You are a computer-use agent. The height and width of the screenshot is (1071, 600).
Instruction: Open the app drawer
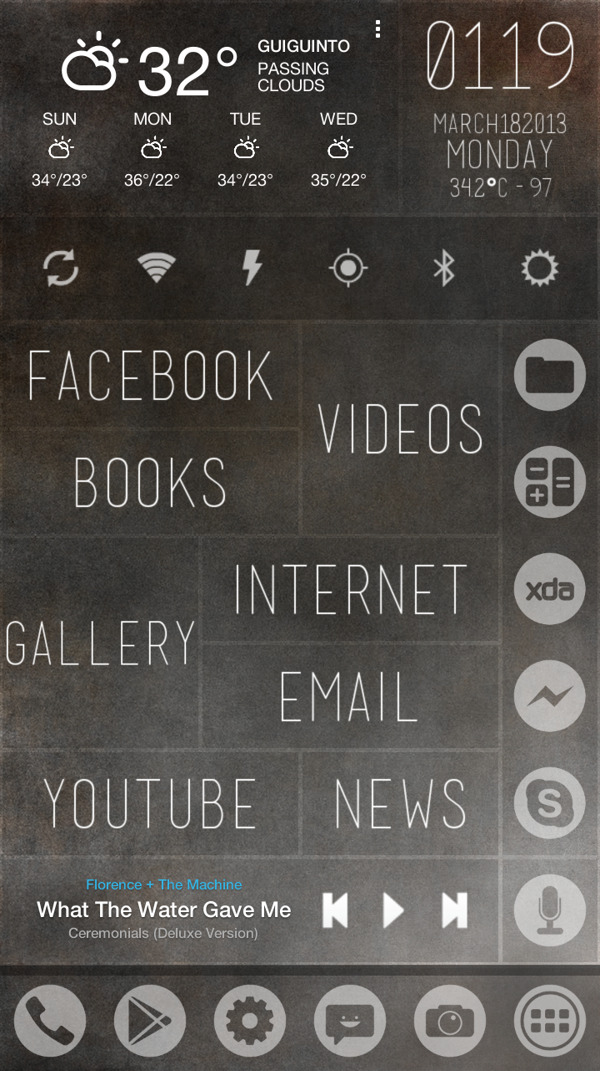(549, 1021)
